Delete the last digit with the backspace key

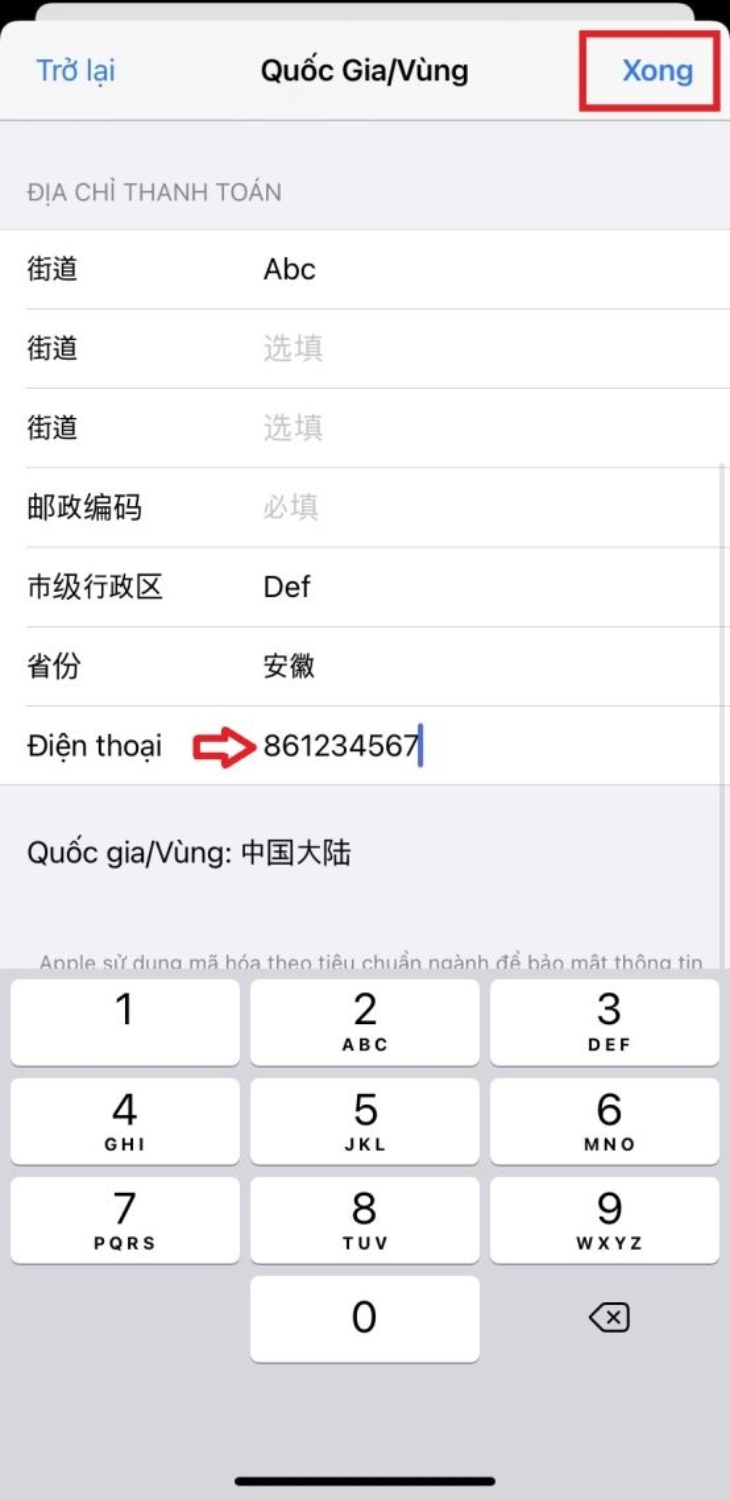608,1319
